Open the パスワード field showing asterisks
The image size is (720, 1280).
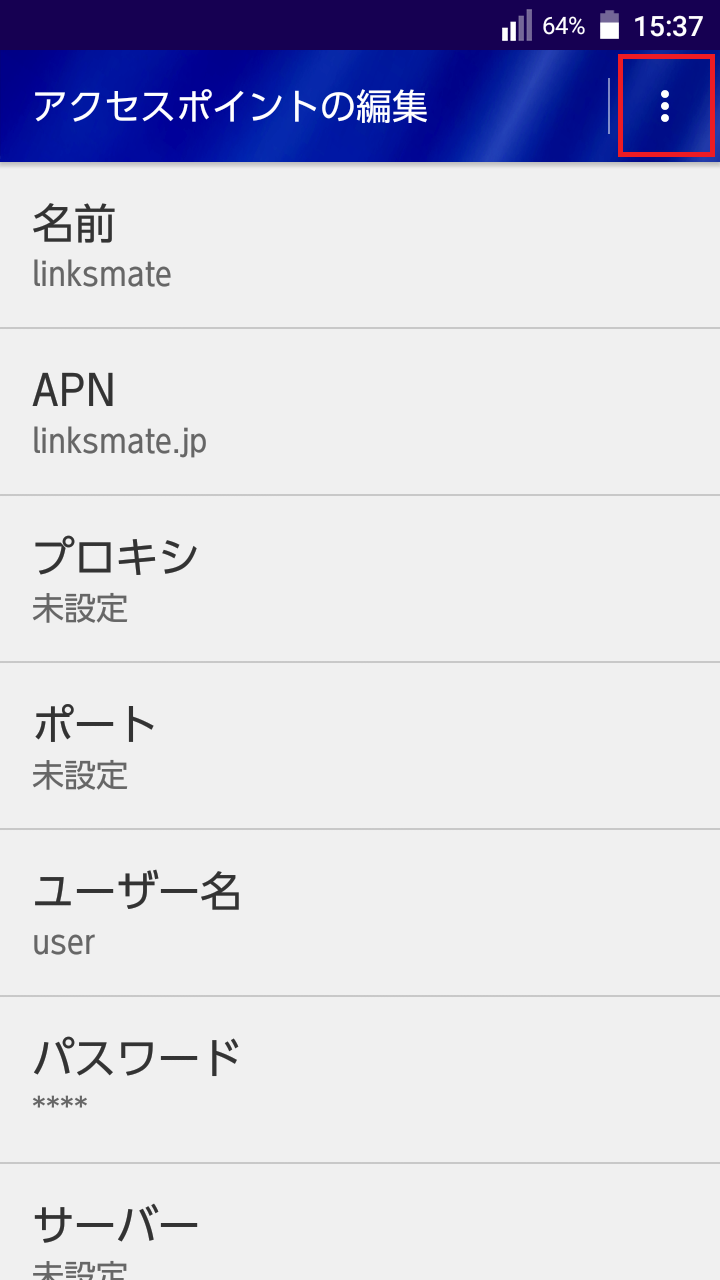coord(360,1082)
